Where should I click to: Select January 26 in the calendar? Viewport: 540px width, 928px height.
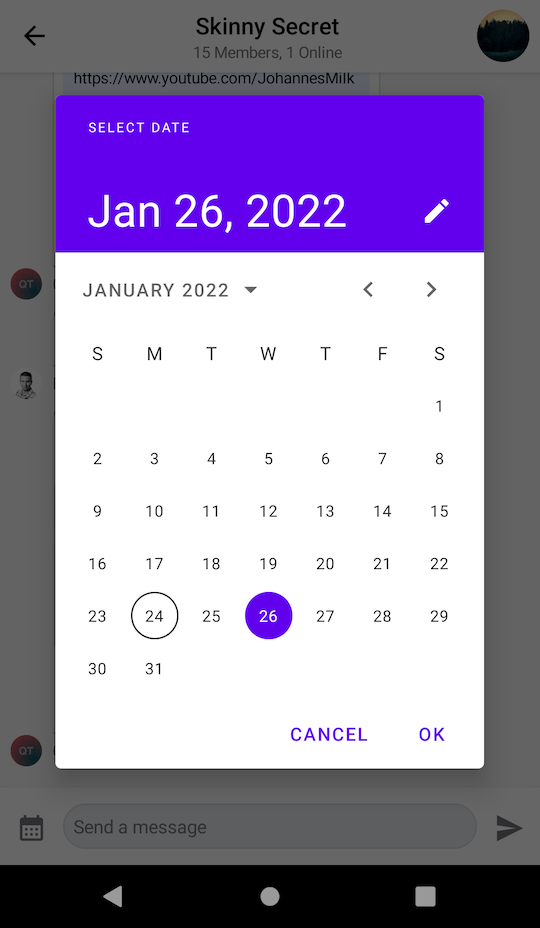(x=268, y=616)
